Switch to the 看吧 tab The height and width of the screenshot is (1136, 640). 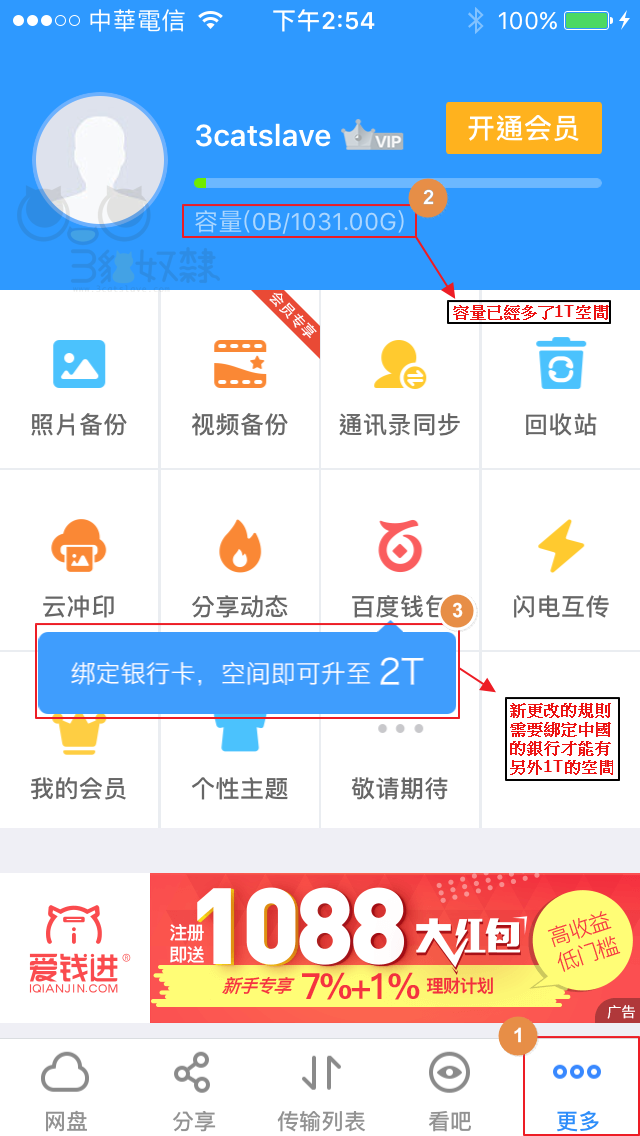[449, 1089]
